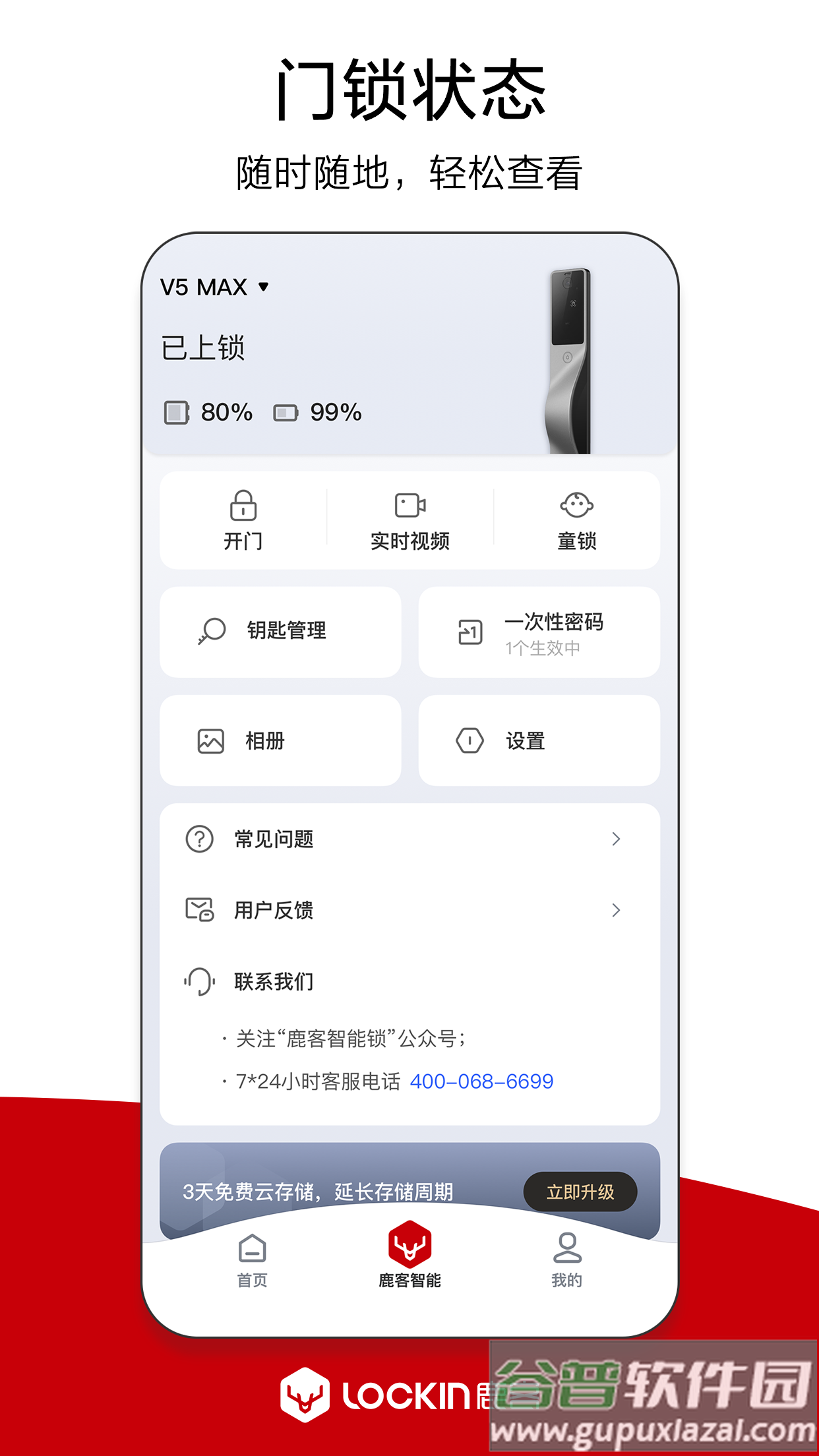Open 钥匙管理 key management

click(280, 631)
